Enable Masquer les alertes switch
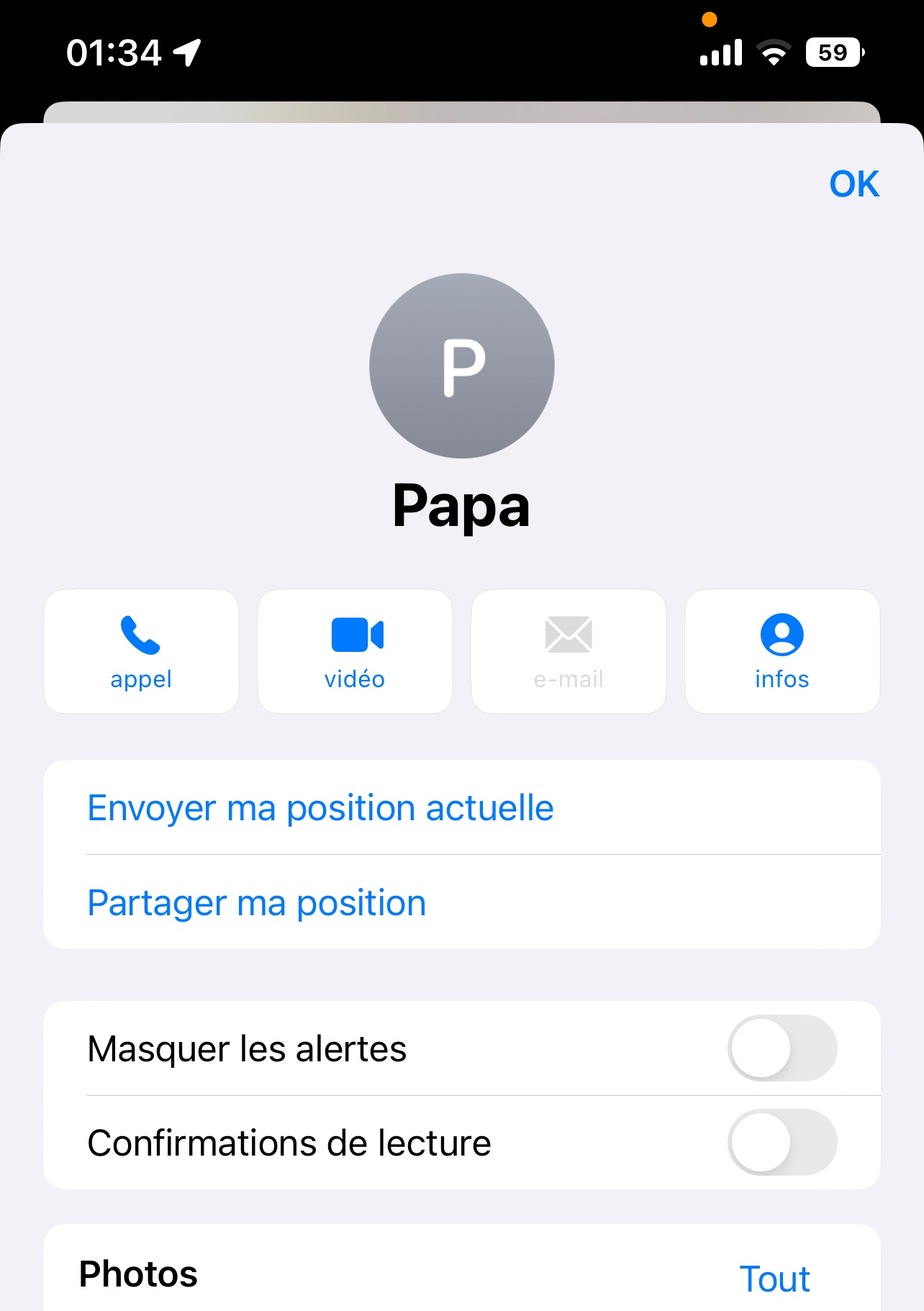 click(x=782, y=1048)
